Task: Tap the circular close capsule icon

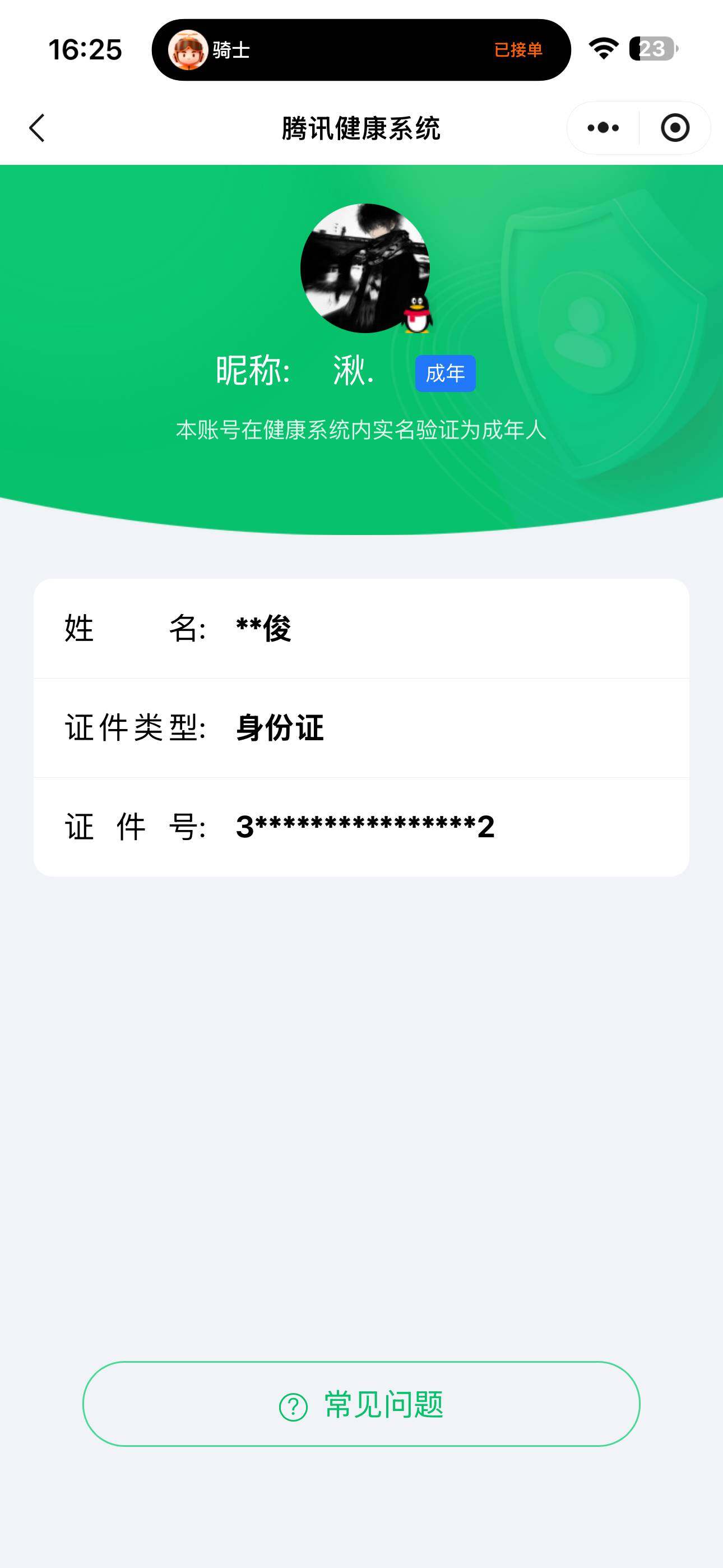Action: (675, 128)
